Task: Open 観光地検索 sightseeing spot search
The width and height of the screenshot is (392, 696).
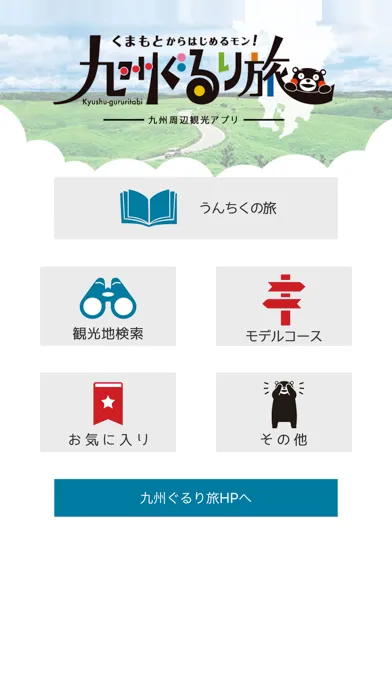Action: coord(108,306)
